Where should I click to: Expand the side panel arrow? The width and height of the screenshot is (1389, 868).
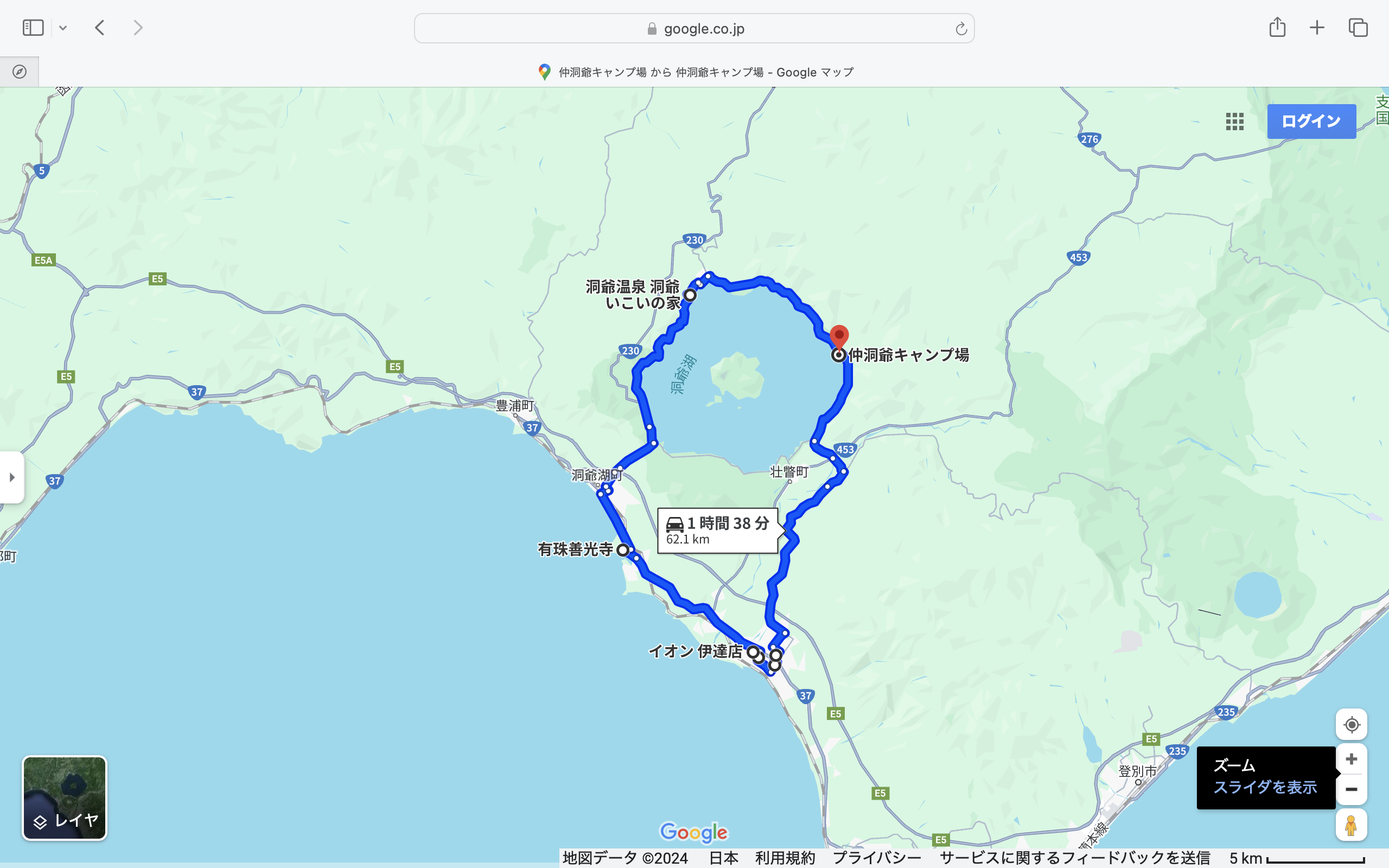(12, 477)
